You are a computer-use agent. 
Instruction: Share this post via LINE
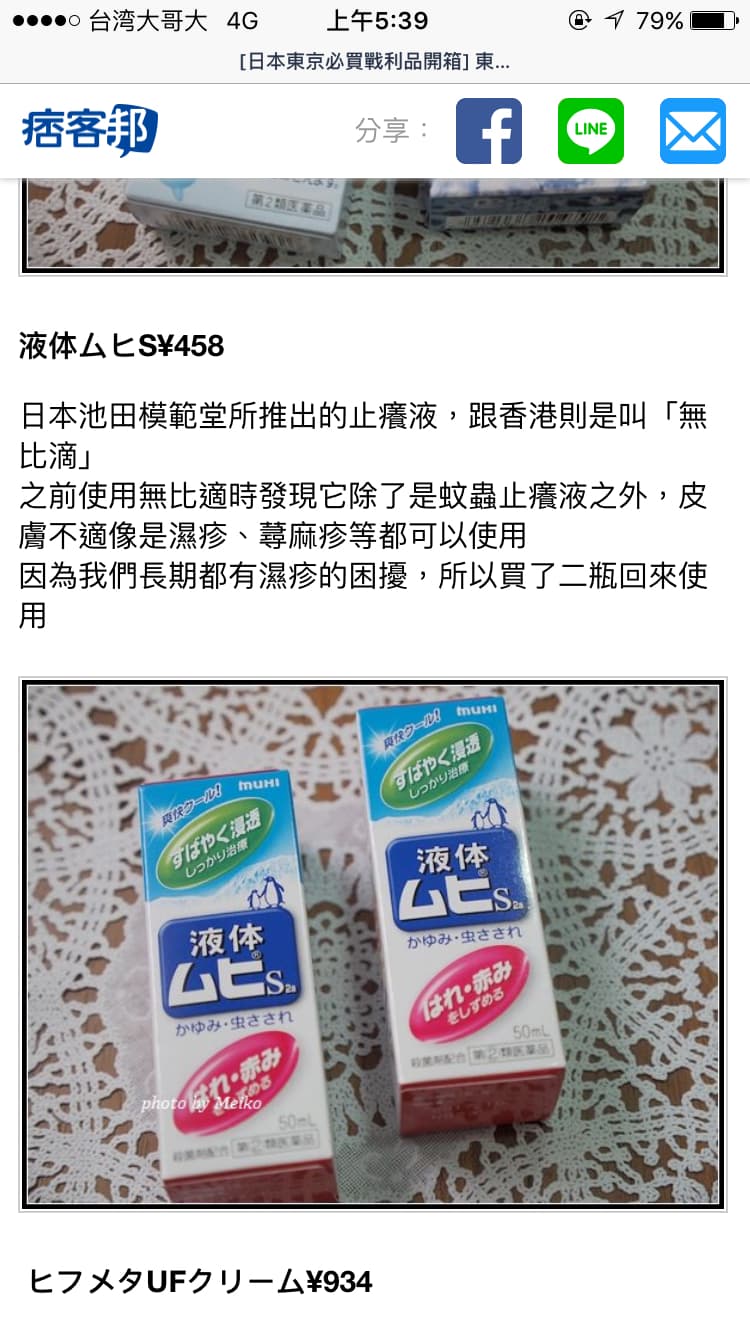(x=590, y=131)
